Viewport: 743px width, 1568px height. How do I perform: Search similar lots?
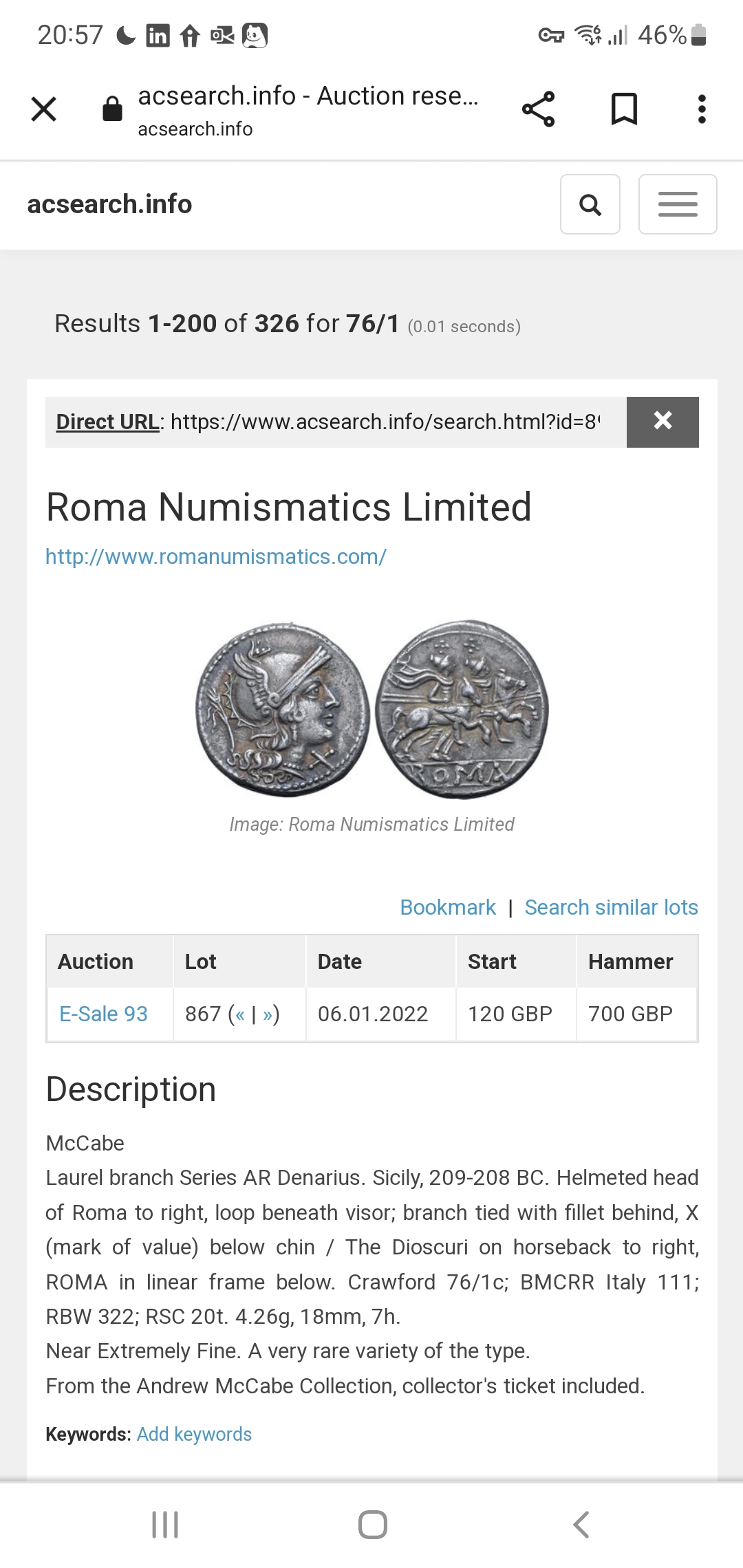click(x=611, y=907)
